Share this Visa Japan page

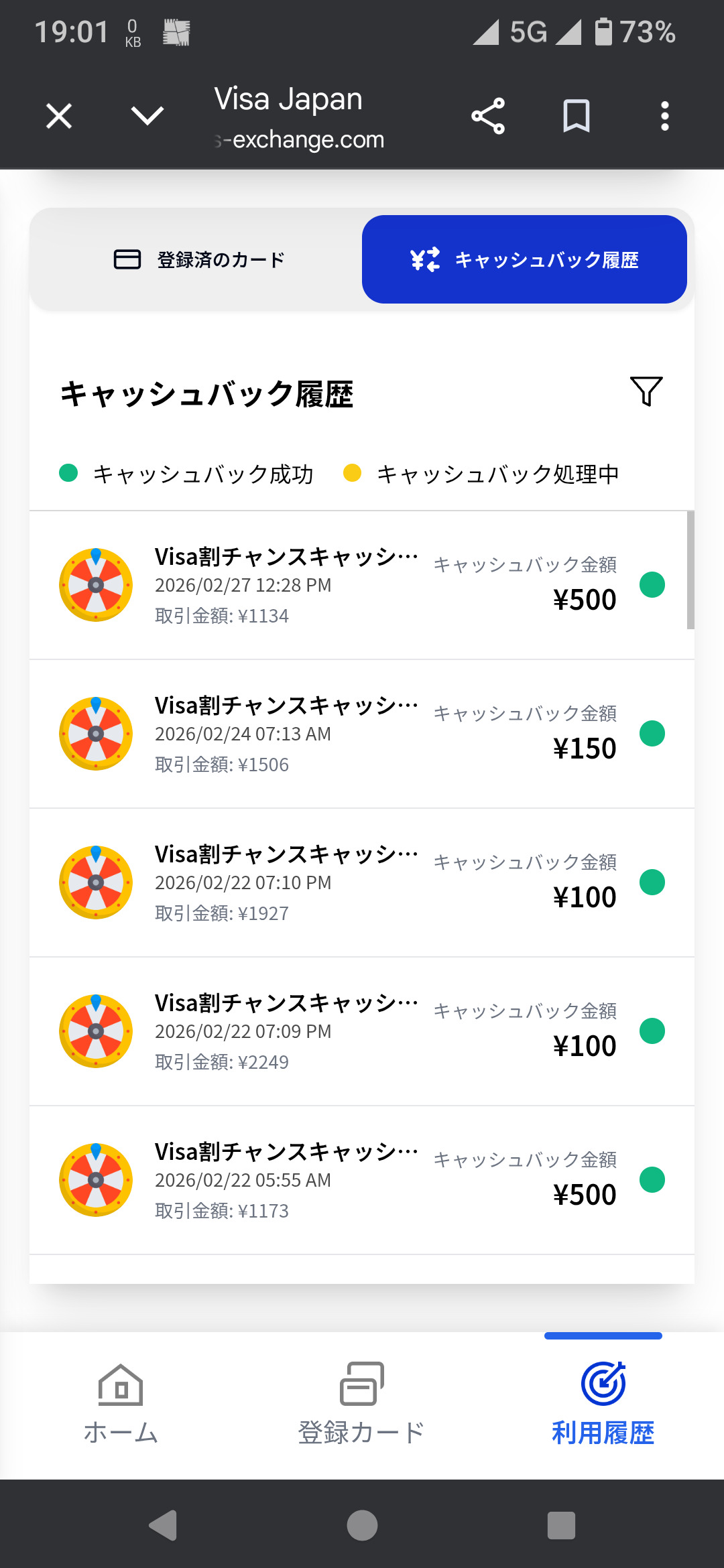pos(488,117)
